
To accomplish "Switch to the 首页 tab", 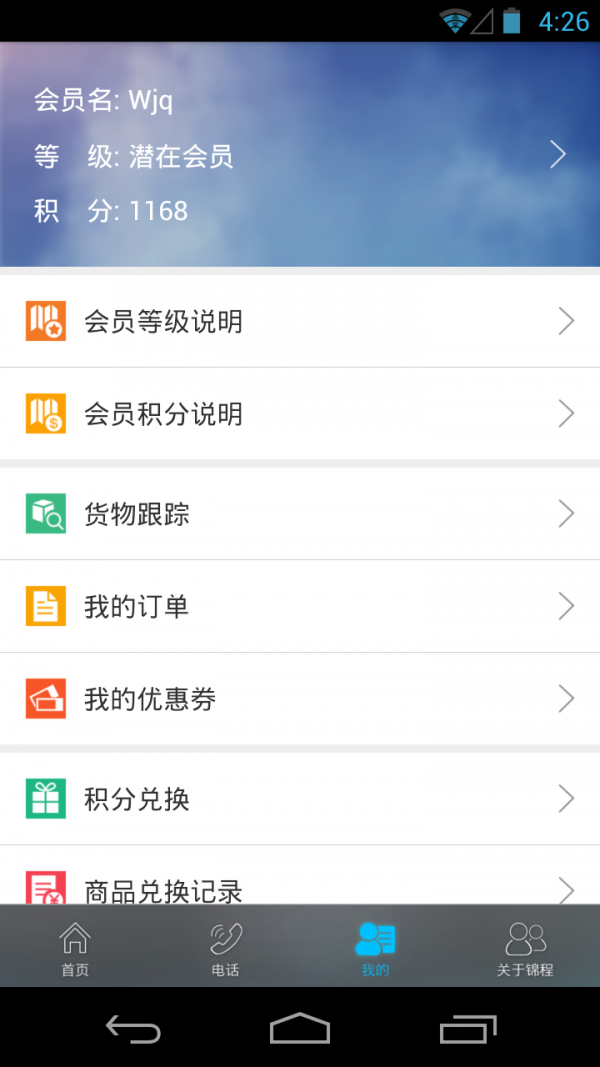I will [75, 948].
